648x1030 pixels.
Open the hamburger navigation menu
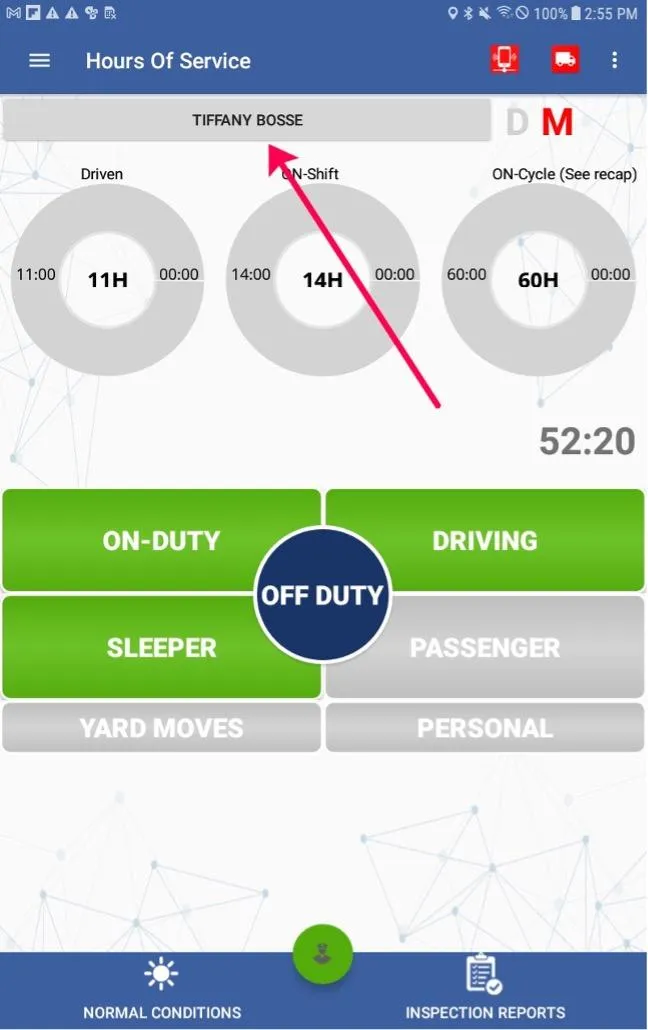[x=39, y=60]
